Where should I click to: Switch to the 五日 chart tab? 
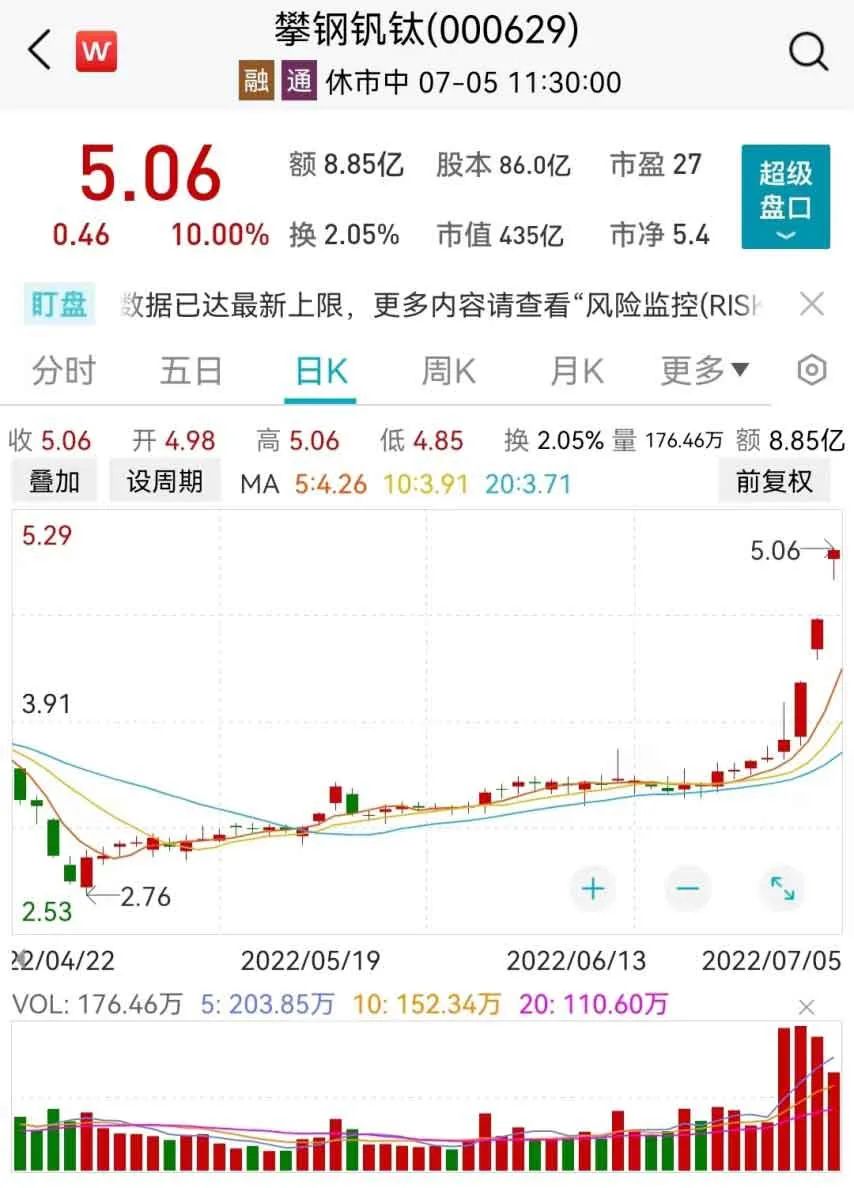coord(191,371)
